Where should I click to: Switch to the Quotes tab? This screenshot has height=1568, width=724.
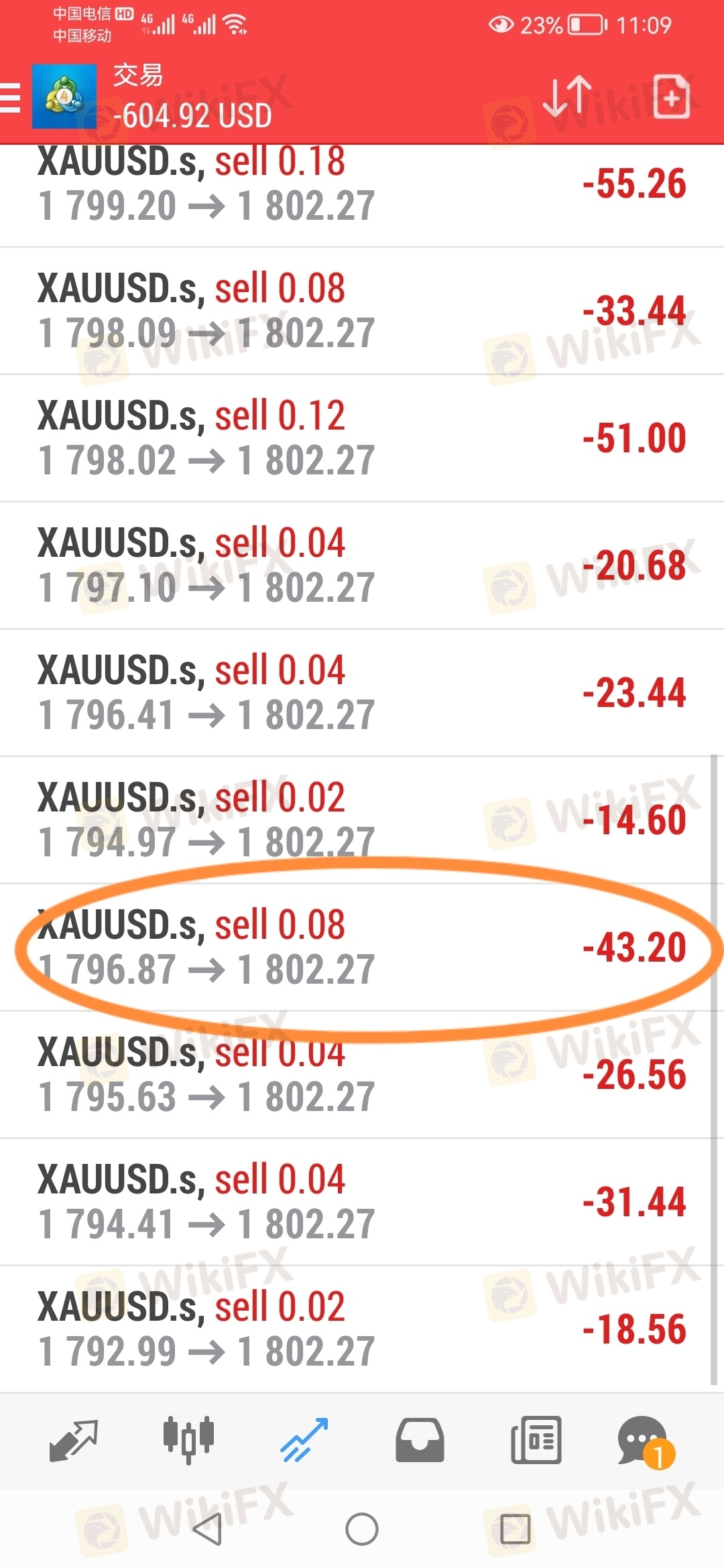[x=74, y=1440]
